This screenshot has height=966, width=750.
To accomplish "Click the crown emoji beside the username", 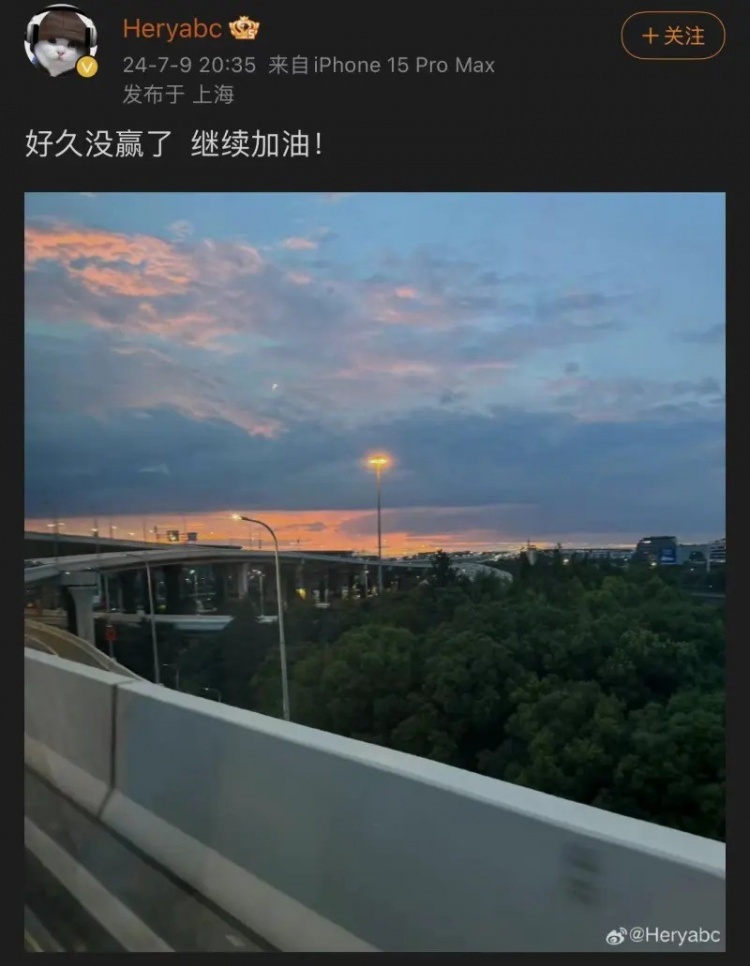I will pyautogui.click(x=242, y=29).
